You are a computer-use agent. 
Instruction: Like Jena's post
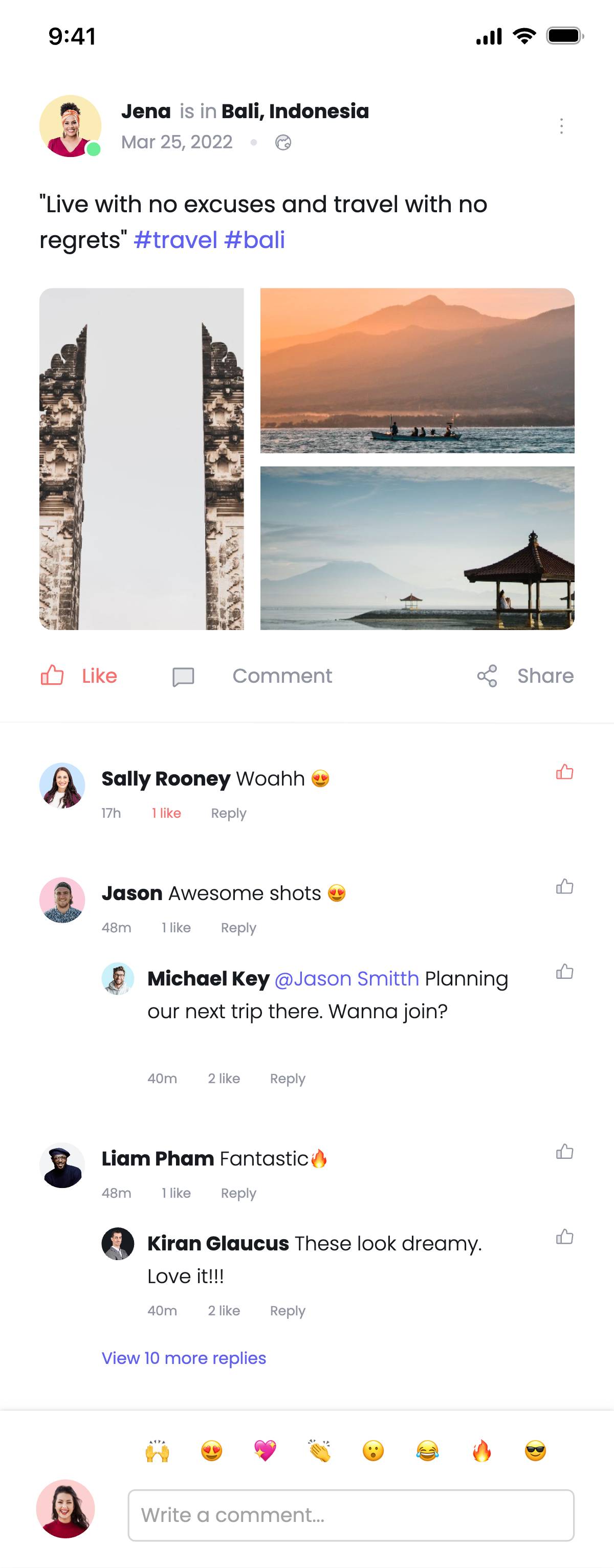click(x=79, y=676)
